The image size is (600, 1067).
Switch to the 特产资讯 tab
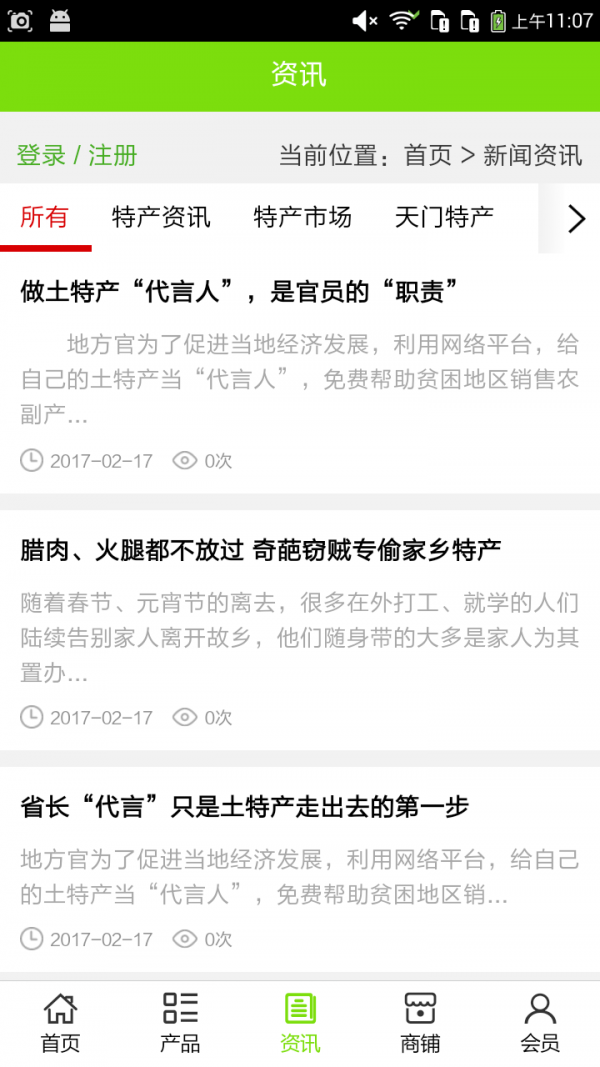point(161,217)
